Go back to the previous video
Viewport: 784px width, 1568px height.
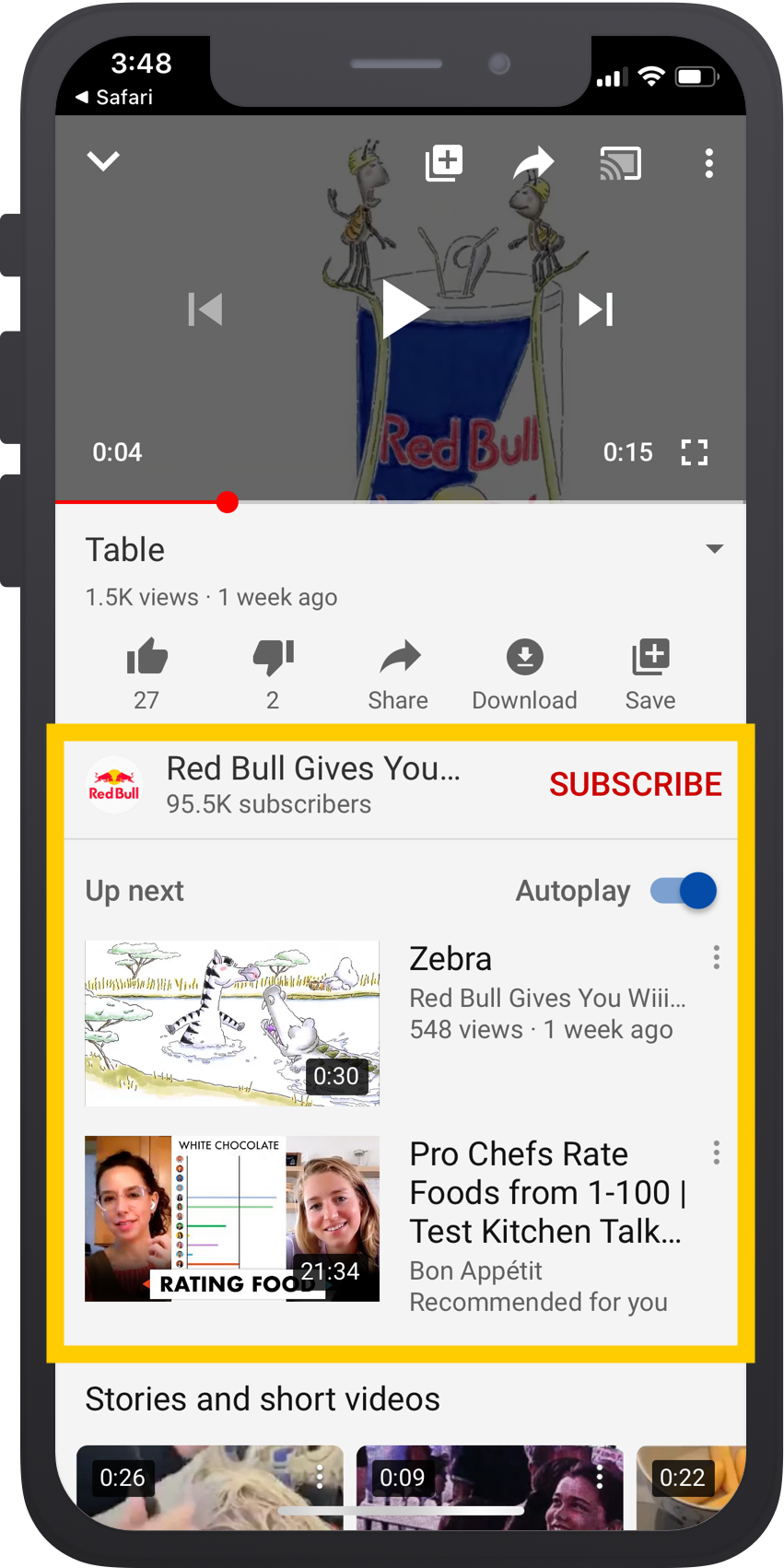(205, 310)
